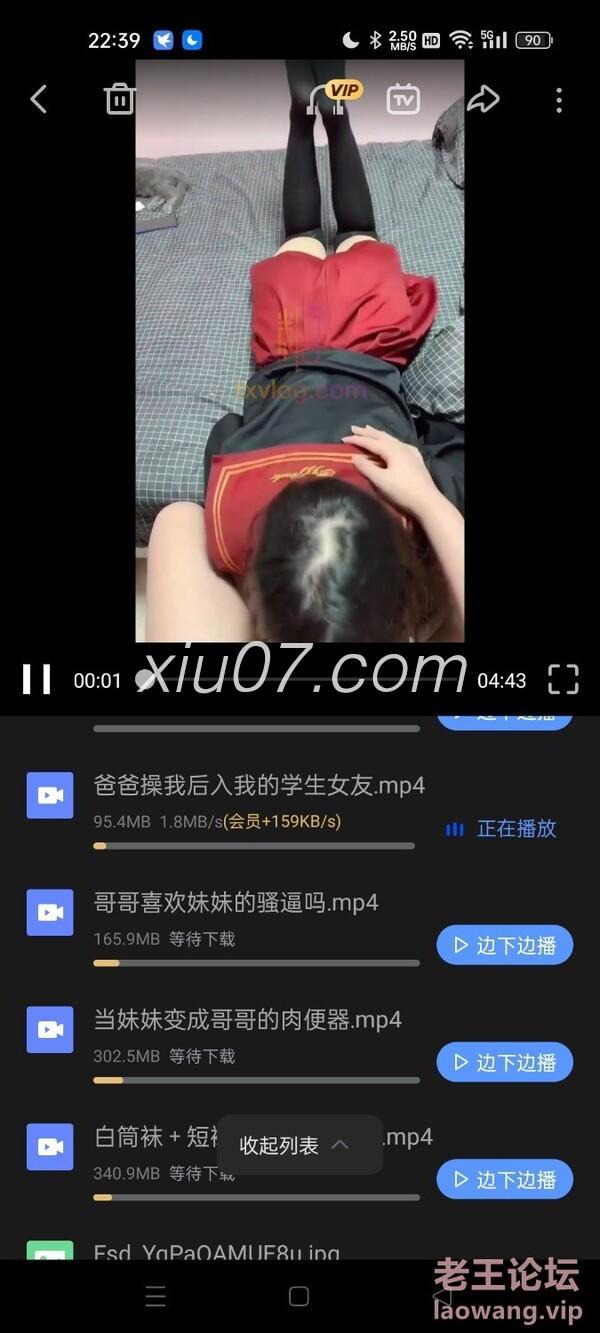Open the 95.4MB video row marked 正在播放

tap(300, 810)
